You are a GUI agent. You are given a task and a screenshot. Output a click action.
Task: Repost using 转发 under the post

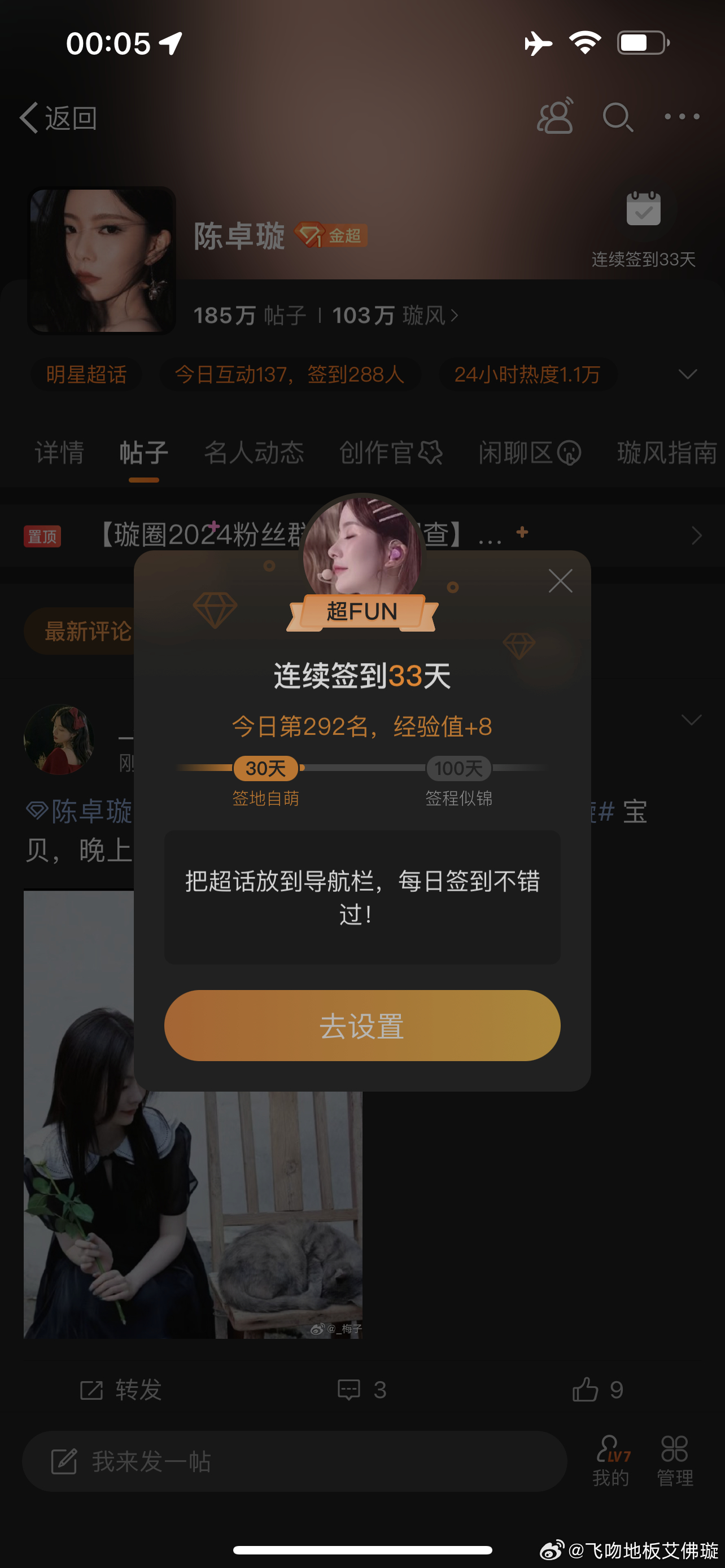point(120,1390)
